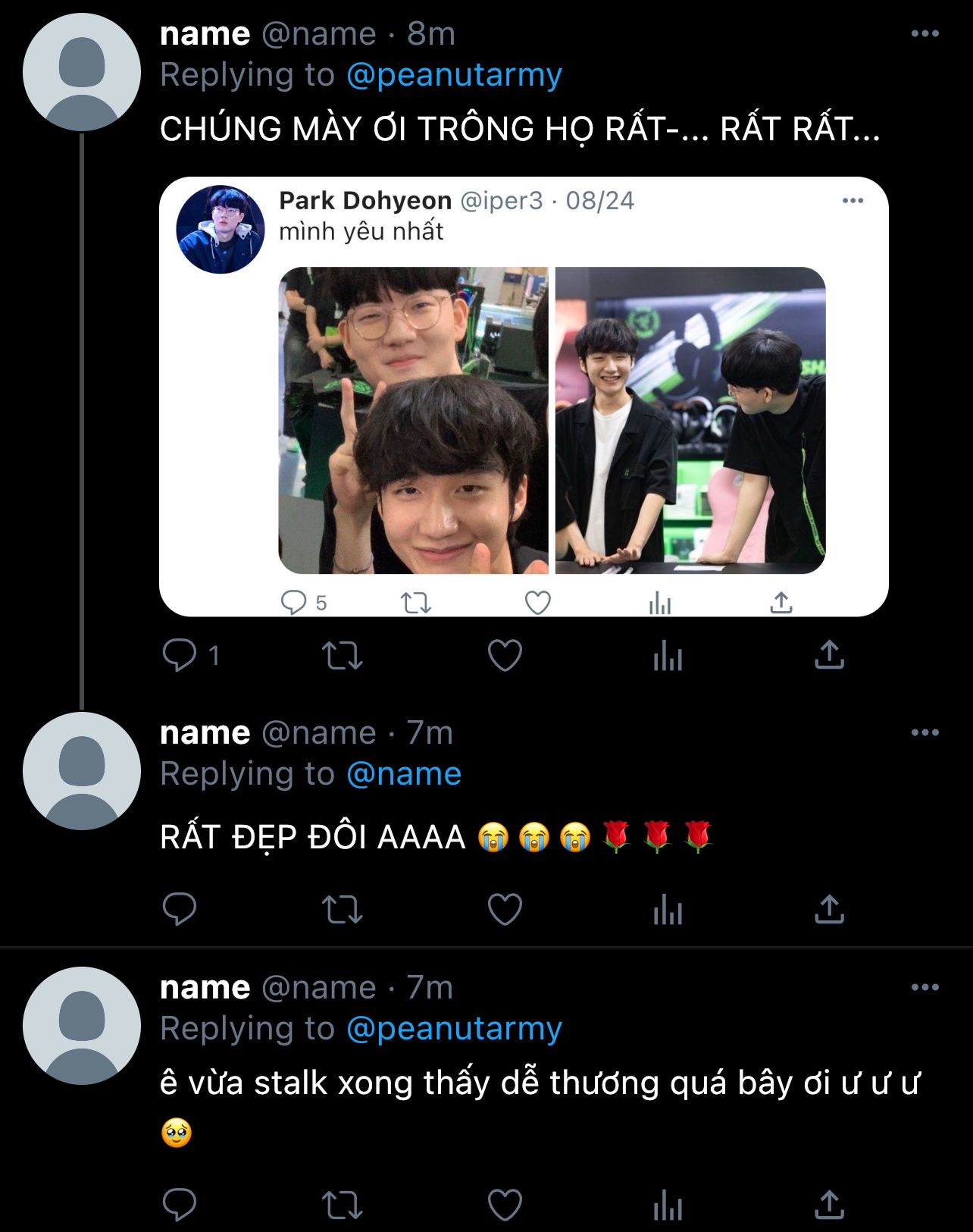
Task: Open more options on "ê vừa stalk xong" tweet
Action: [925, 988]
